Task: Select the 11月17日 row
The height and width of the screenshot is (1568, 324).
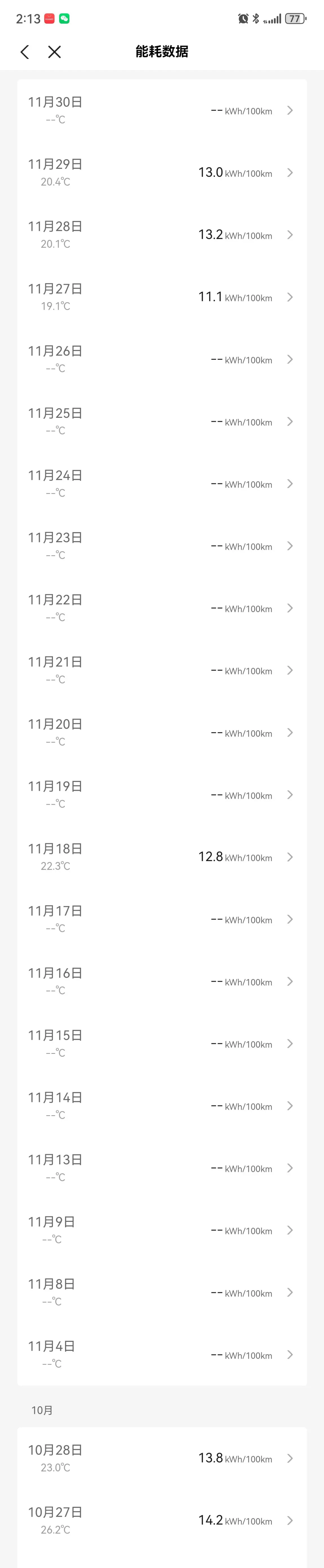Action: click(162, 918)
